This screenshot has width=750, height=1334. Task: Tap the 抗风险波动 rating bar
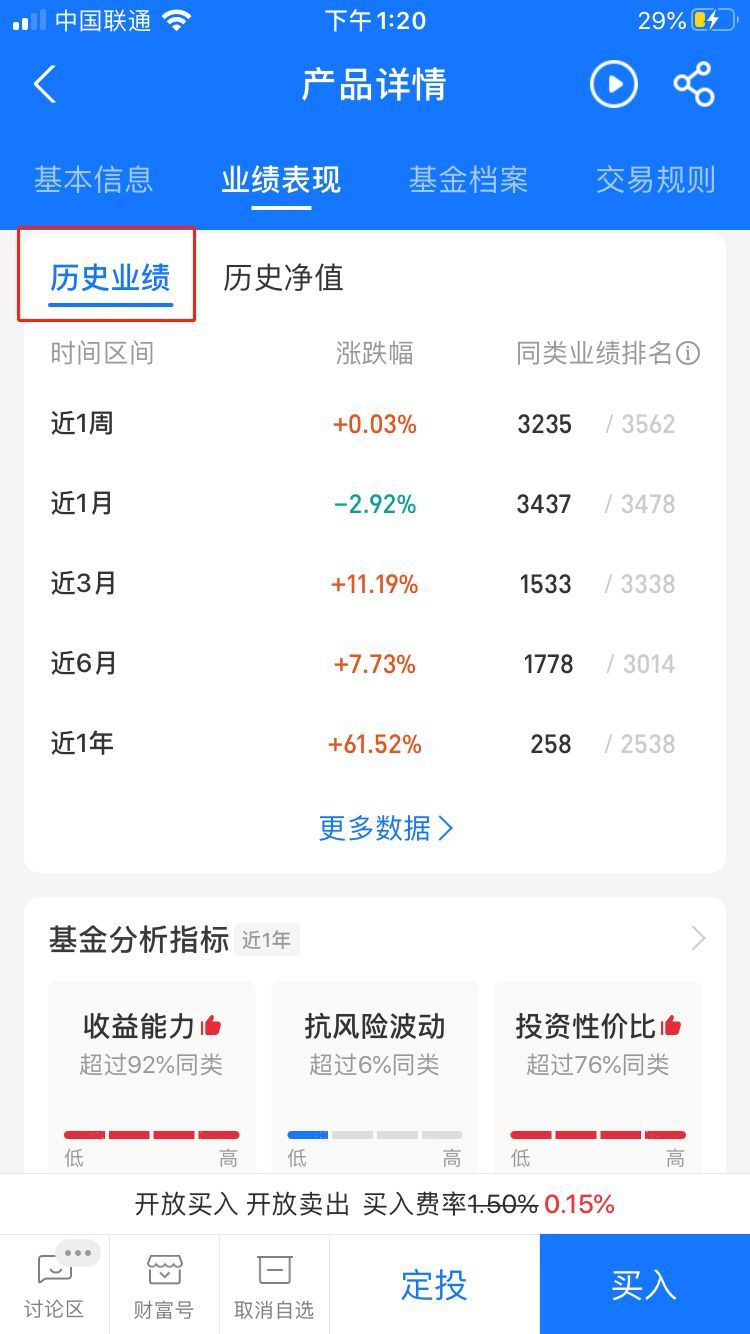click(x=374, y=1134)
